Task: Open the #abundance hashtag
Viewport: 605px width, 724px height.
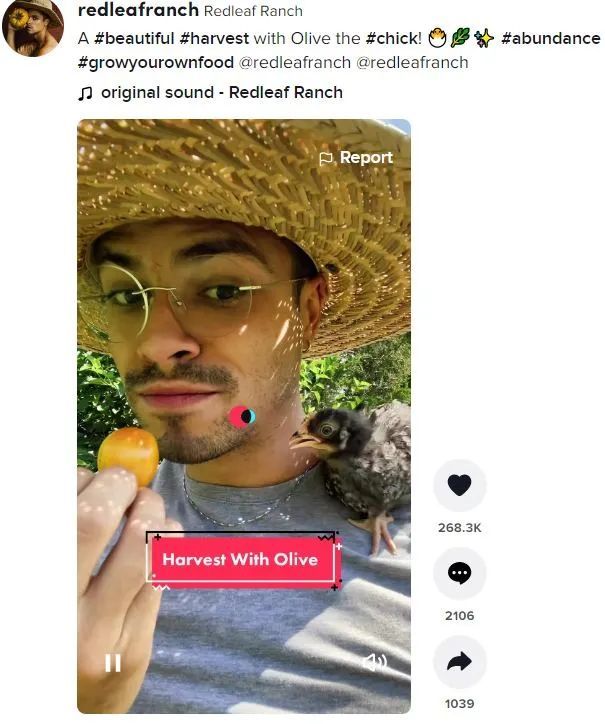Action: click(x=551, y=39)
